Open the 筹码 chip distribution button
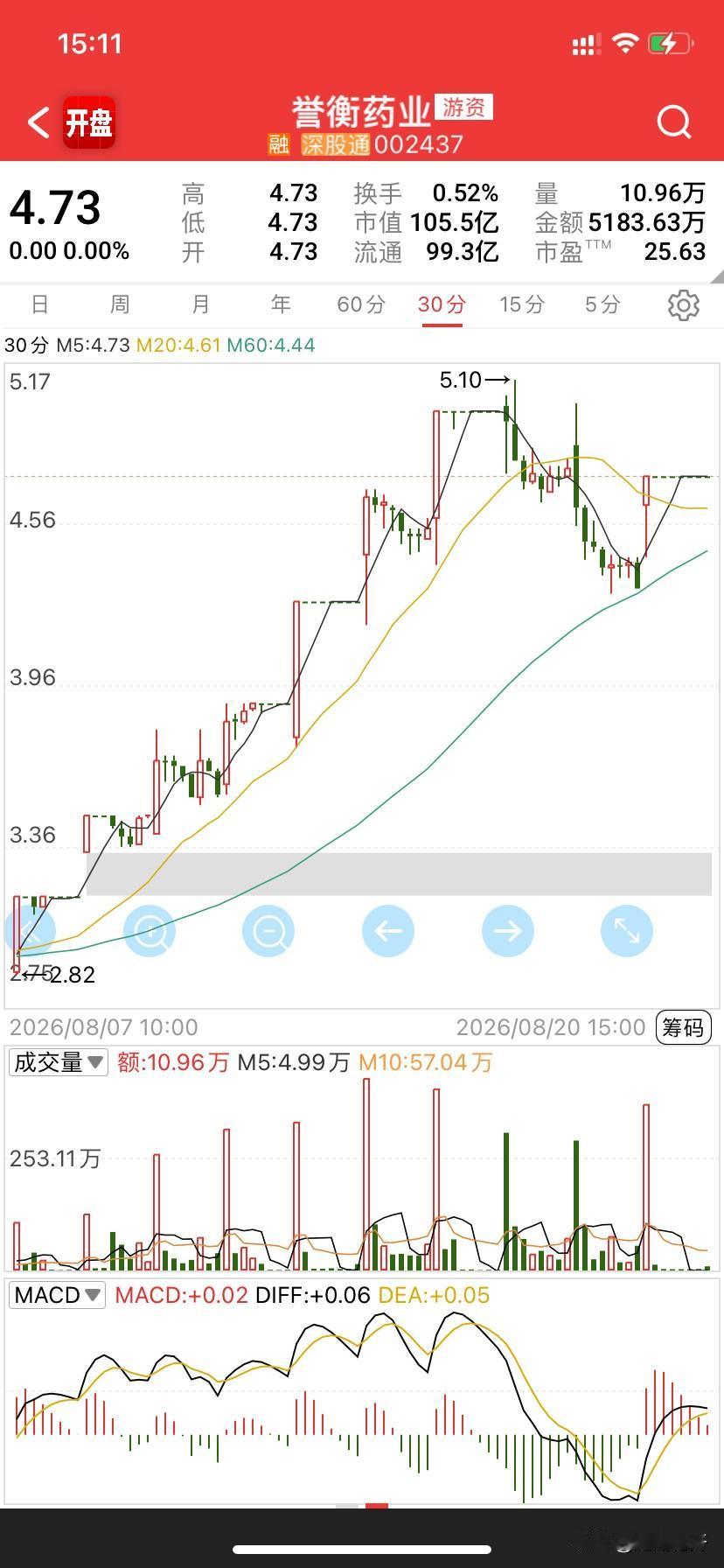Viewport: 724px width, 1568px height. pos(683,1027)
